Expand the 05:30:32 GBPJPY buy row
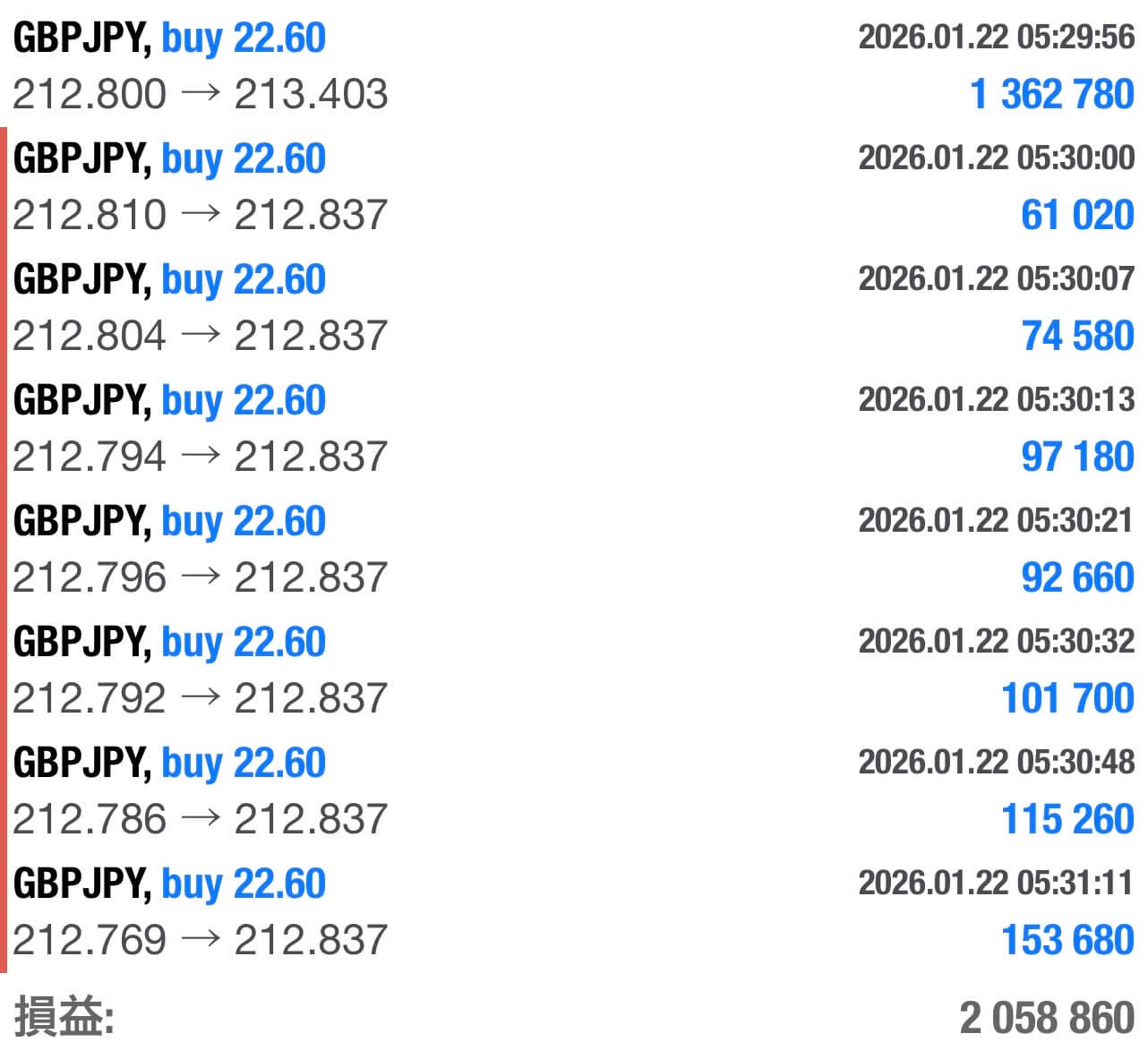Viewport: 1148px width, 1042px height. (x=573, y=670)
